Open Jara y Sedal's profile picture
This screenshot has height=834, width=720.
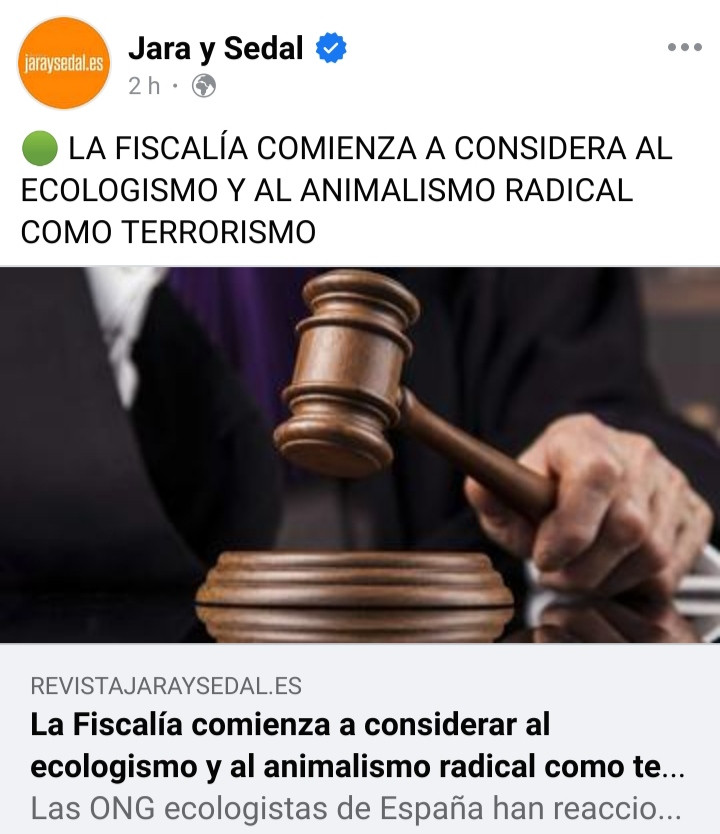[x=64, y=62]
